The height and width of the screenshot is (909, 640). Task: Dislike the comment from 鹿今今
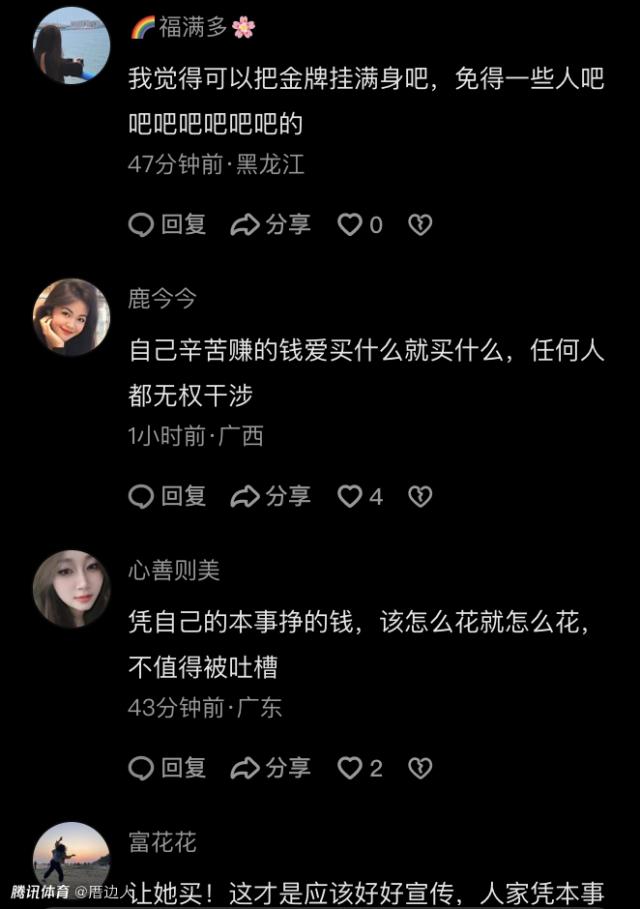(x=421, y=496)
